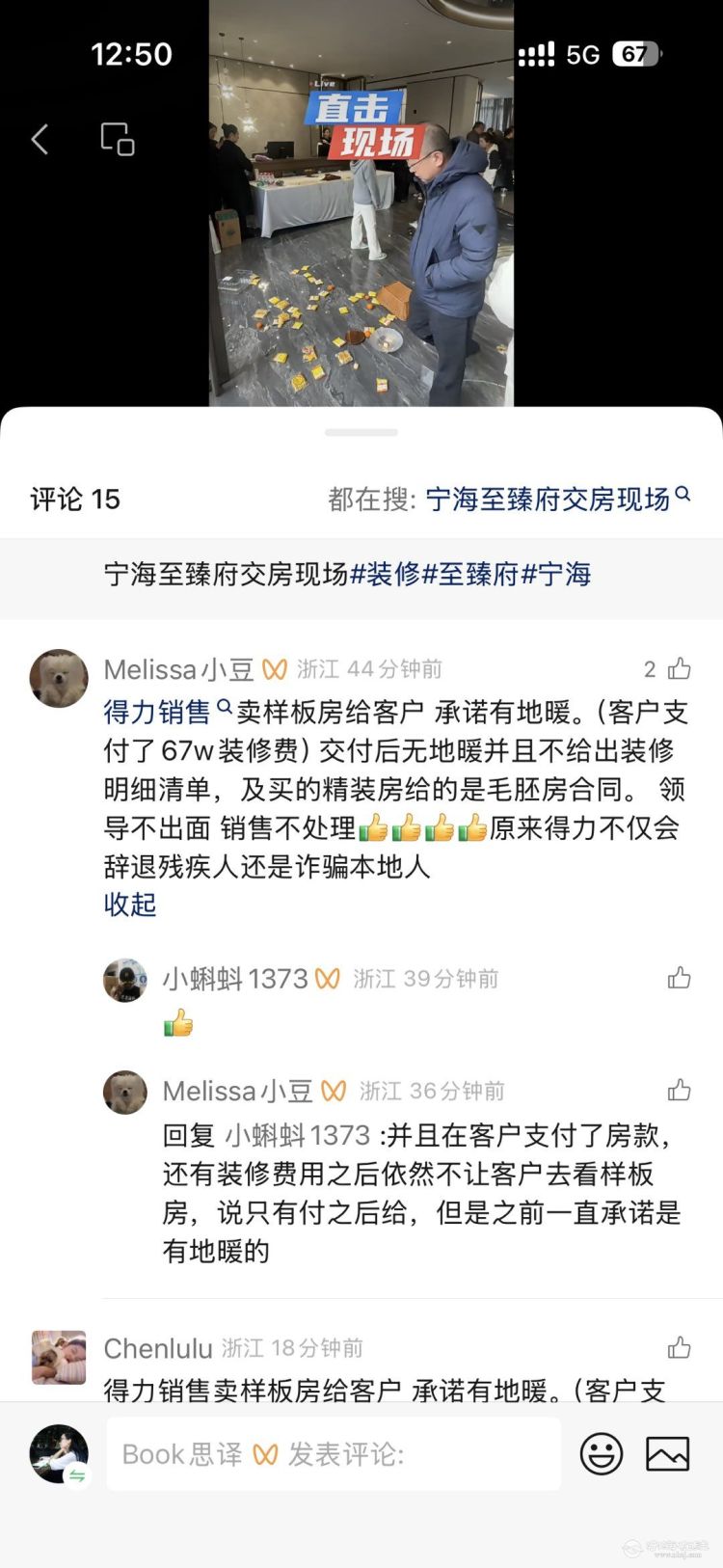Tap the 发表评论 comment input field
This screenshot has width=723, height=1568.
point(334,1453)
